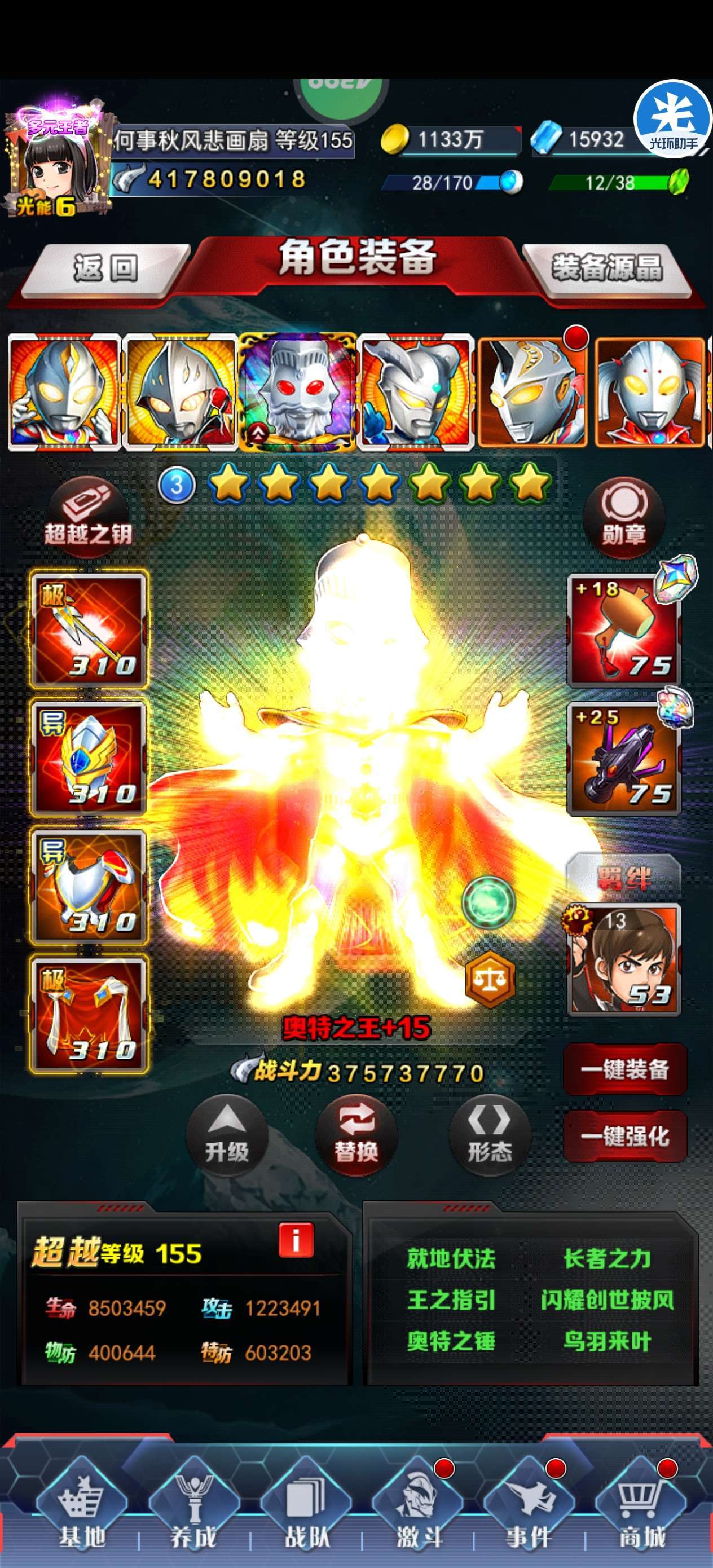The image size is (713, 1568).
Task: Select the +18 hammer equipment slot
Action: point(624,629)
